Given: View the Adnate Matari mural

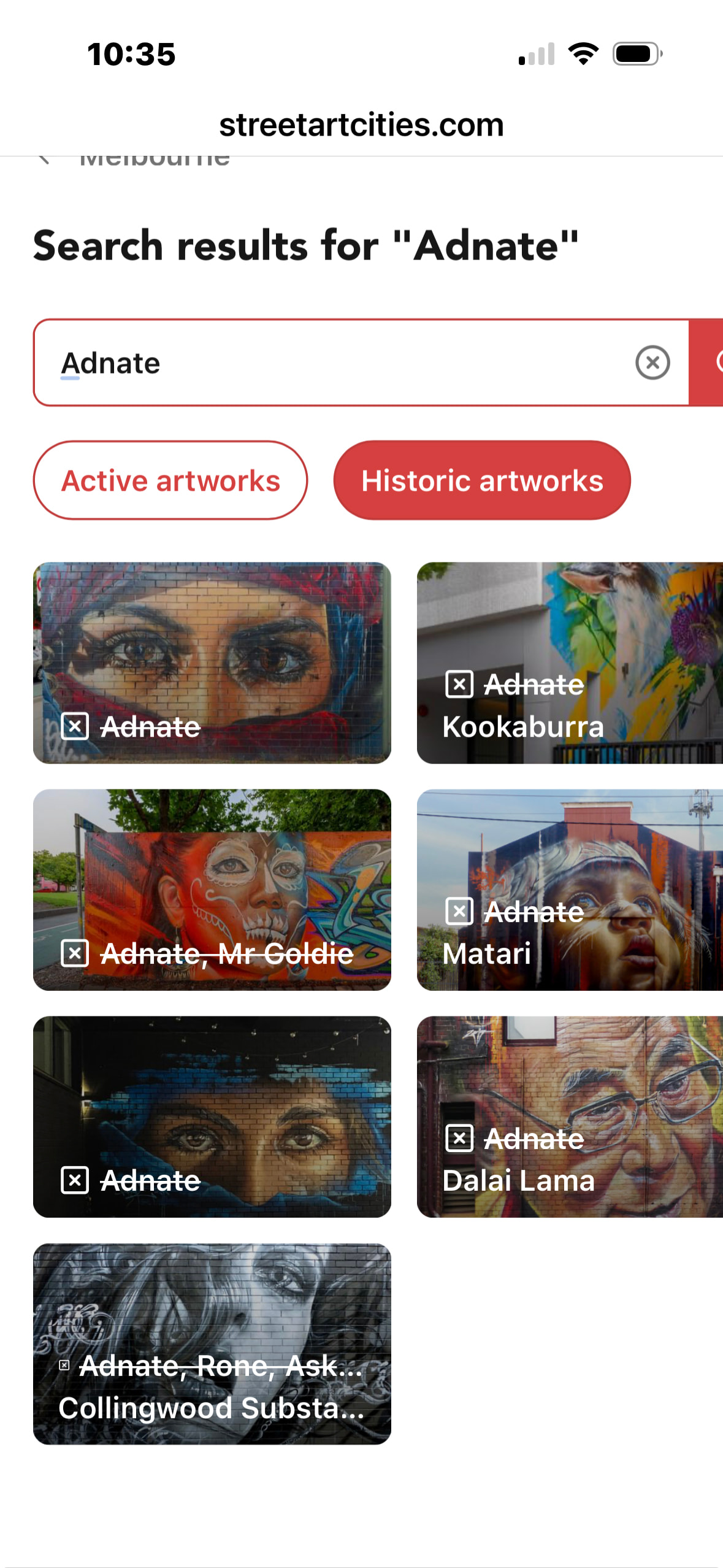Looking at the screenshot, I should (569, 890).
